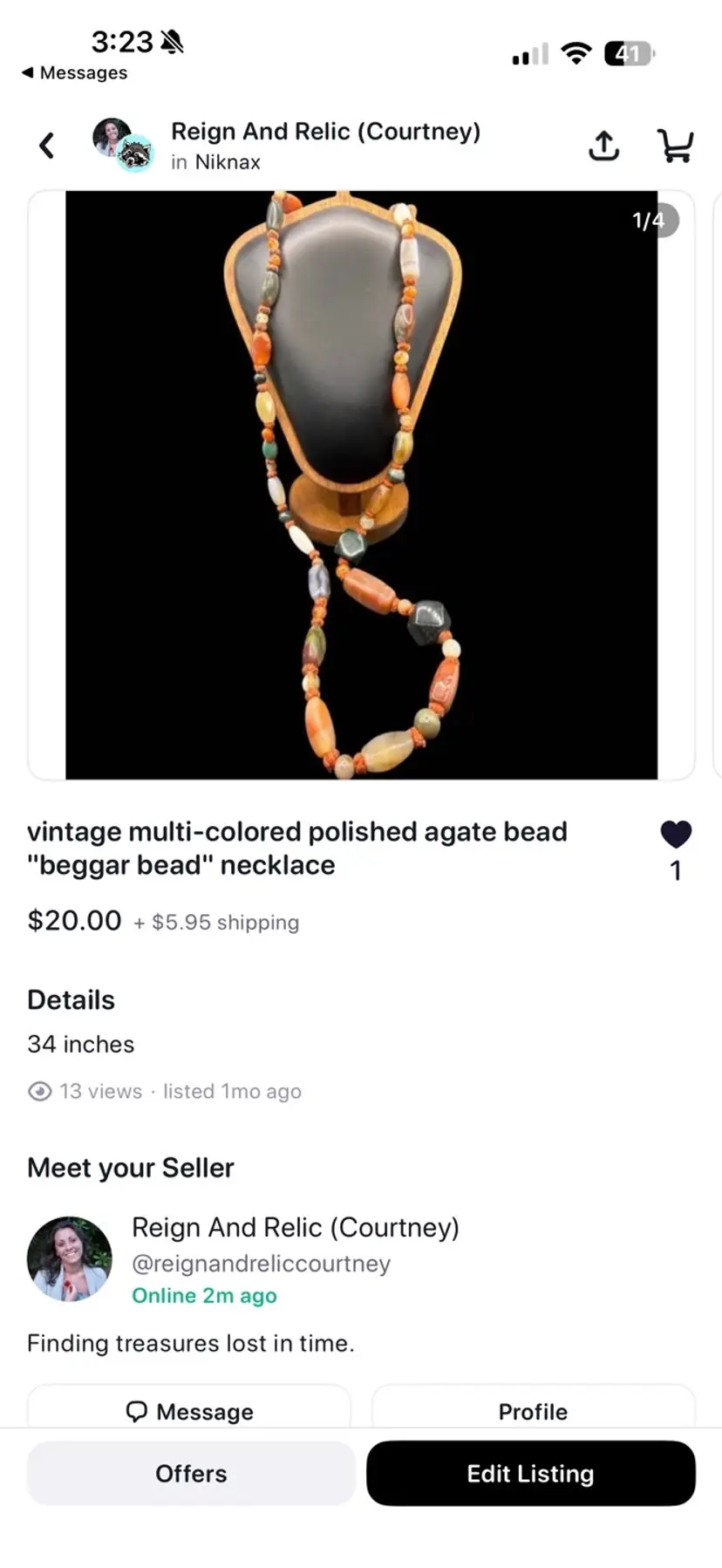Return to Messages app via status bar
Screen dimensions: 722x1568
click(x=75, y=73)
